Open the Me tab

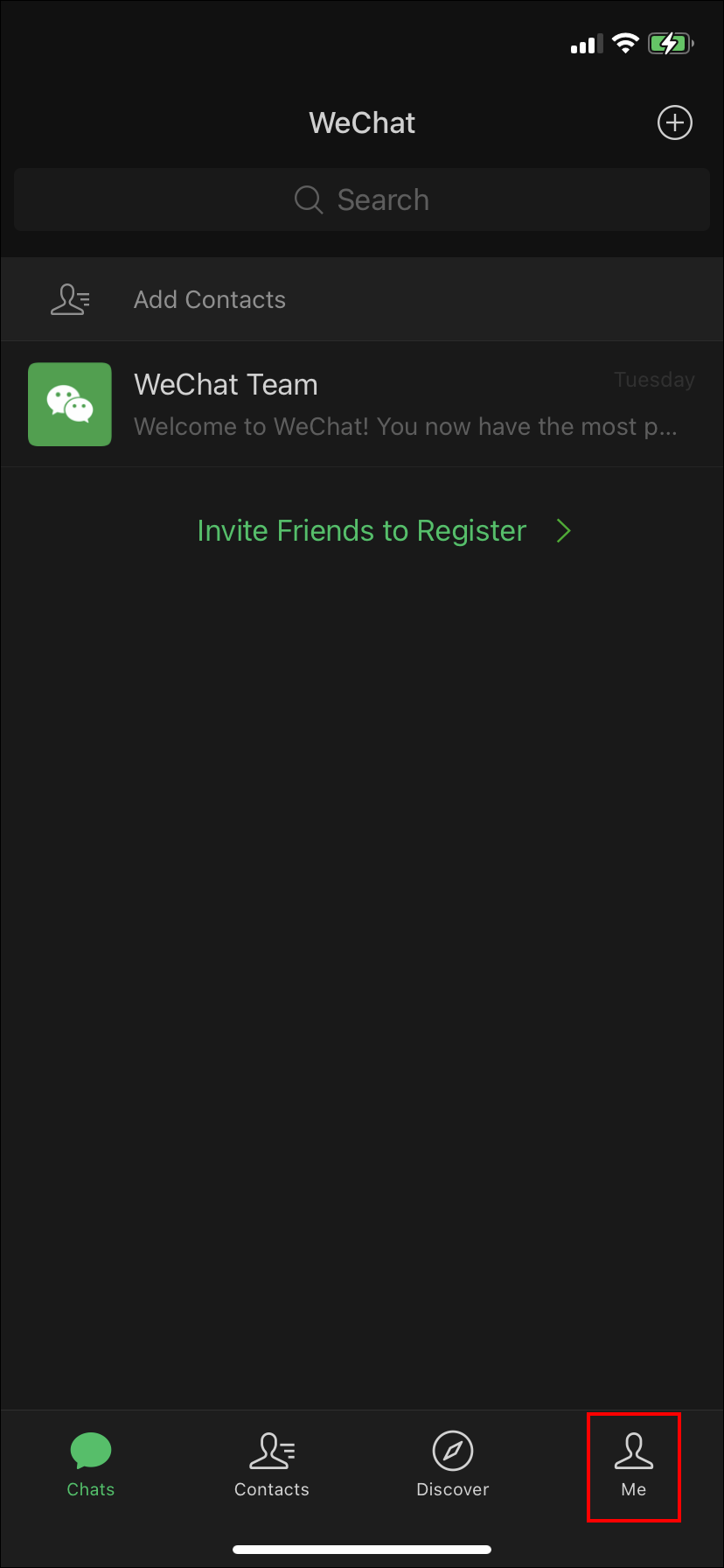[634, 1465]
